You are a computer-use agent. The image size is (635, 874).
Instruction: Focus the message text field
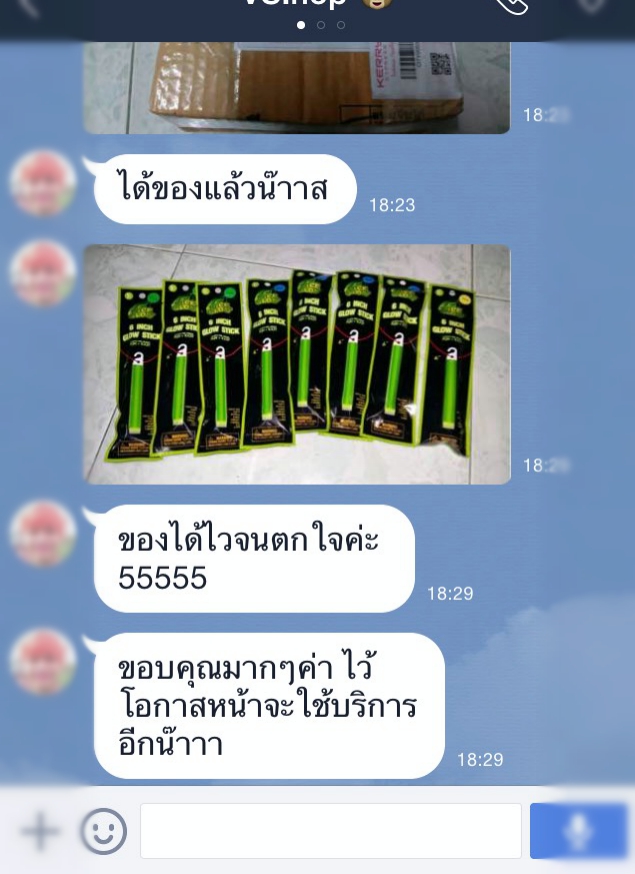click(330, 831)
